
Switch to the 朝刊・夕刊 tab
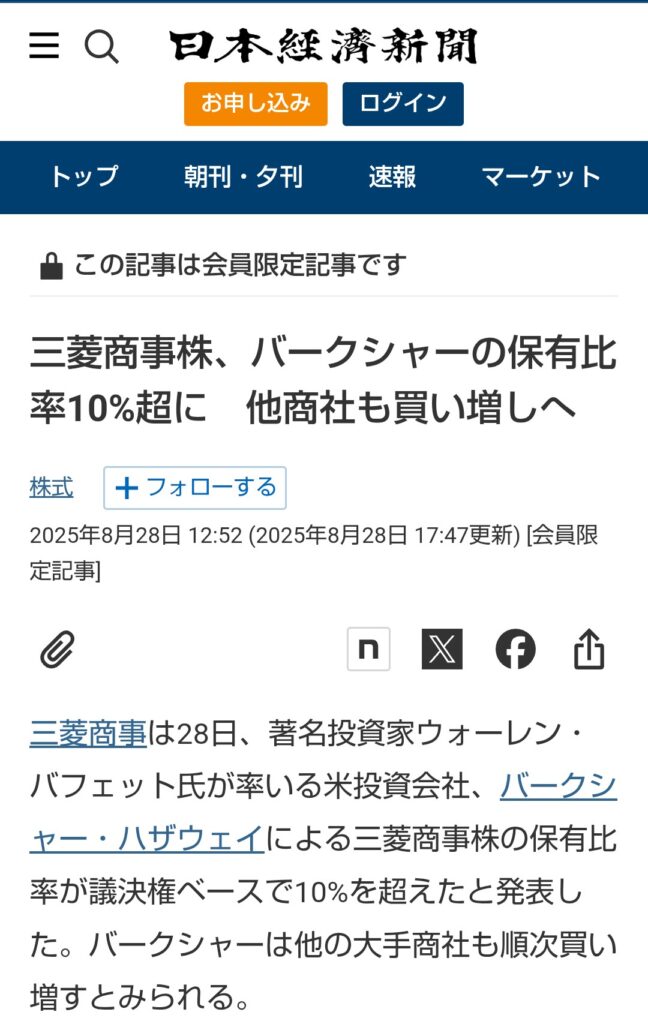[x=243, y=177]
